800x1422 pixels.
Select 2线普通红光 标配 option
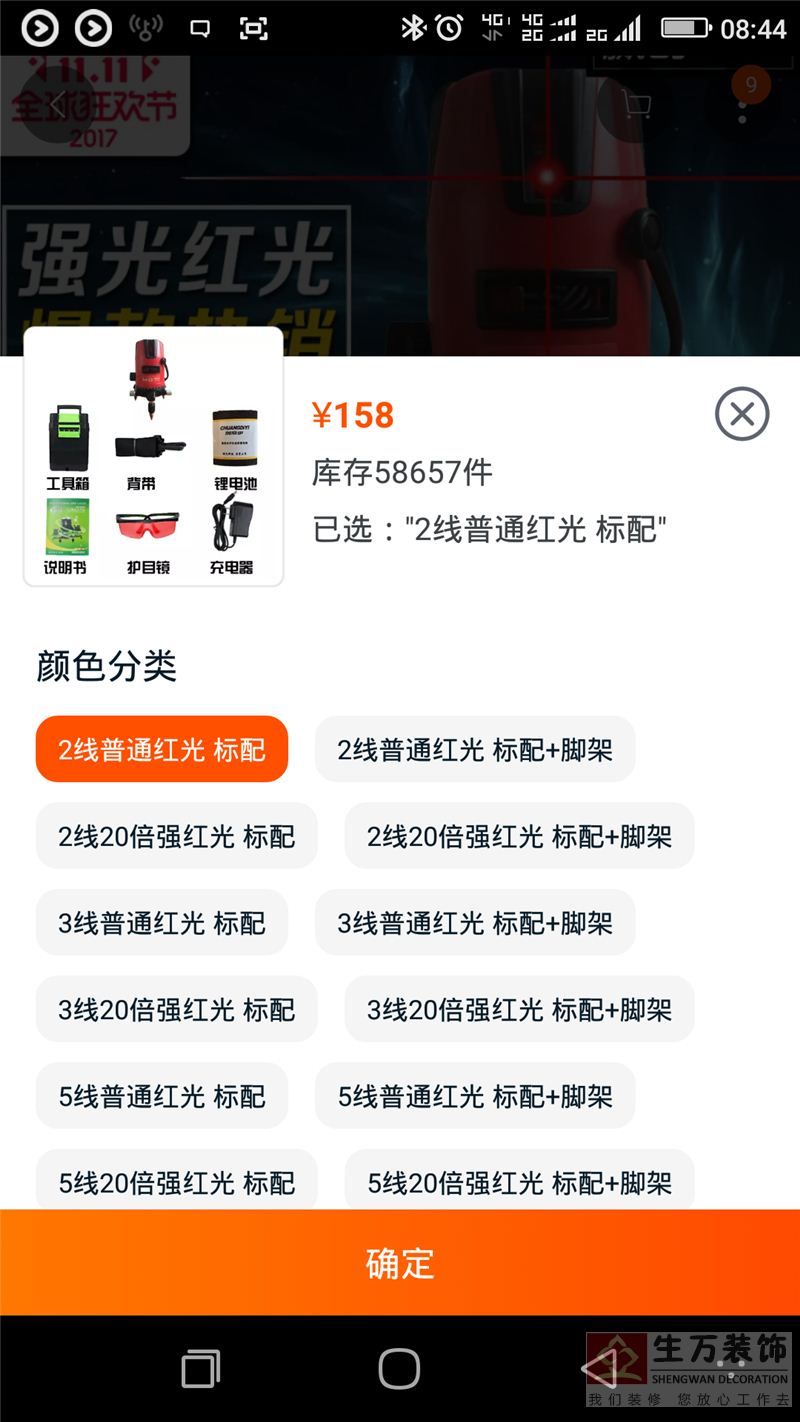click(162, 749)
